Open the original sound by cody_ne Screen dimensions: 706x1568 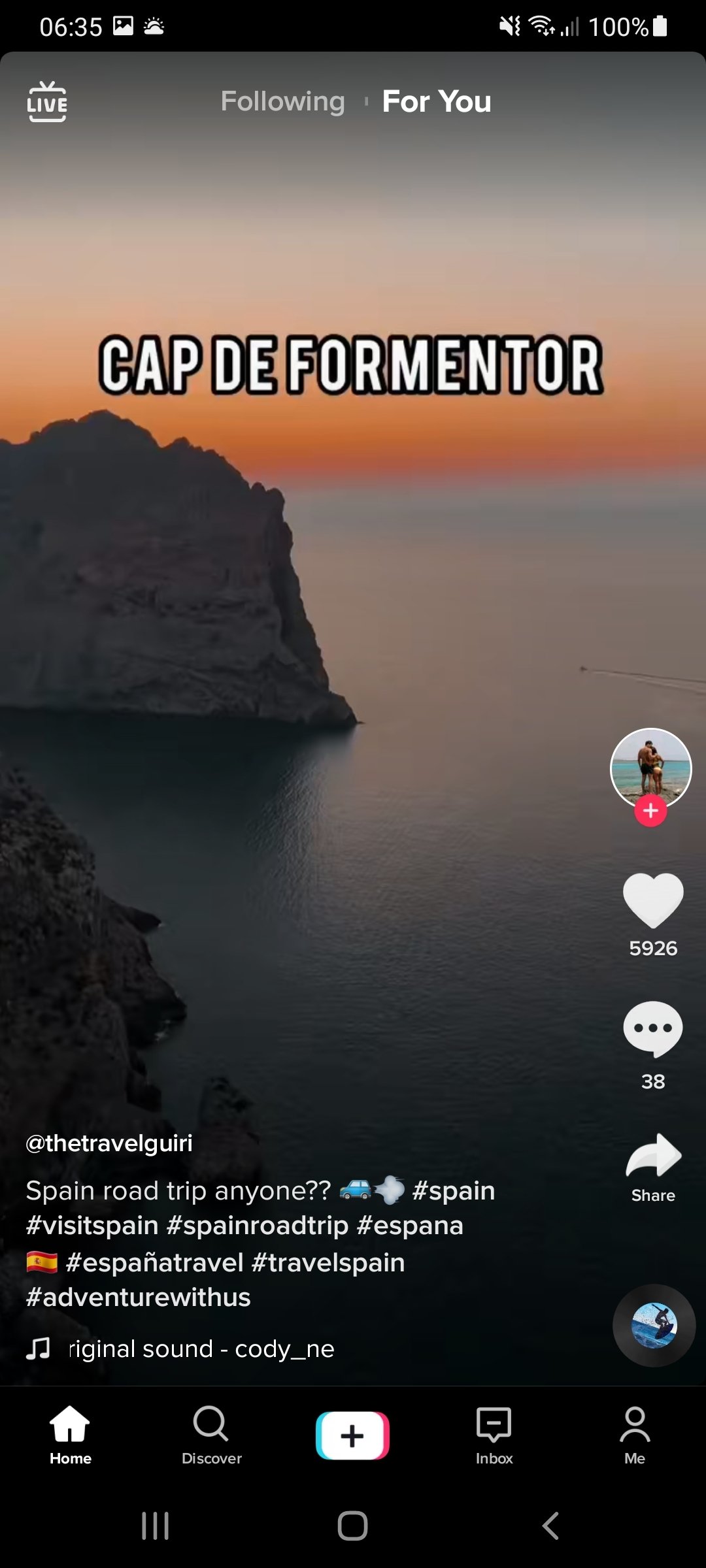[201, 1349]
